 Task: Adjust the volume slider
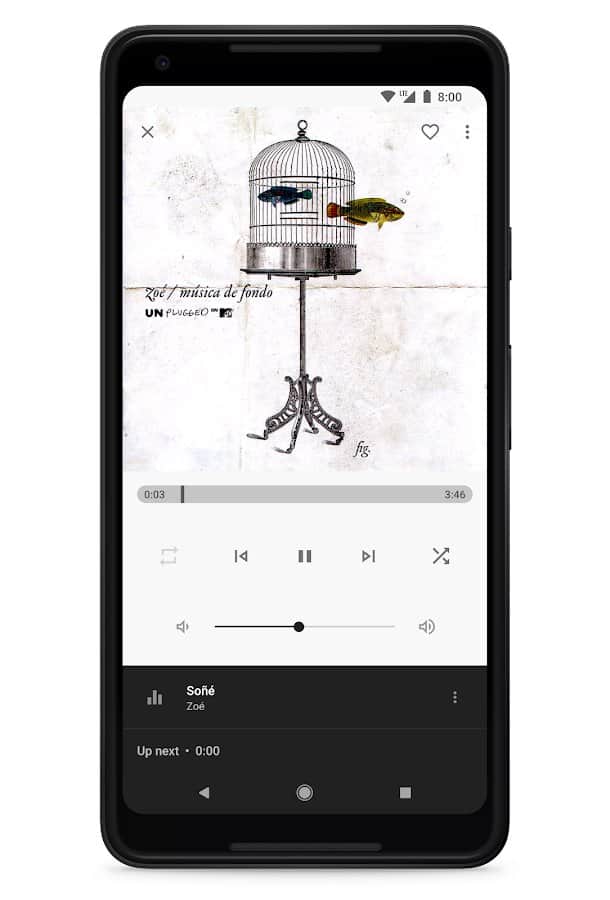click(x=299, y=627)
